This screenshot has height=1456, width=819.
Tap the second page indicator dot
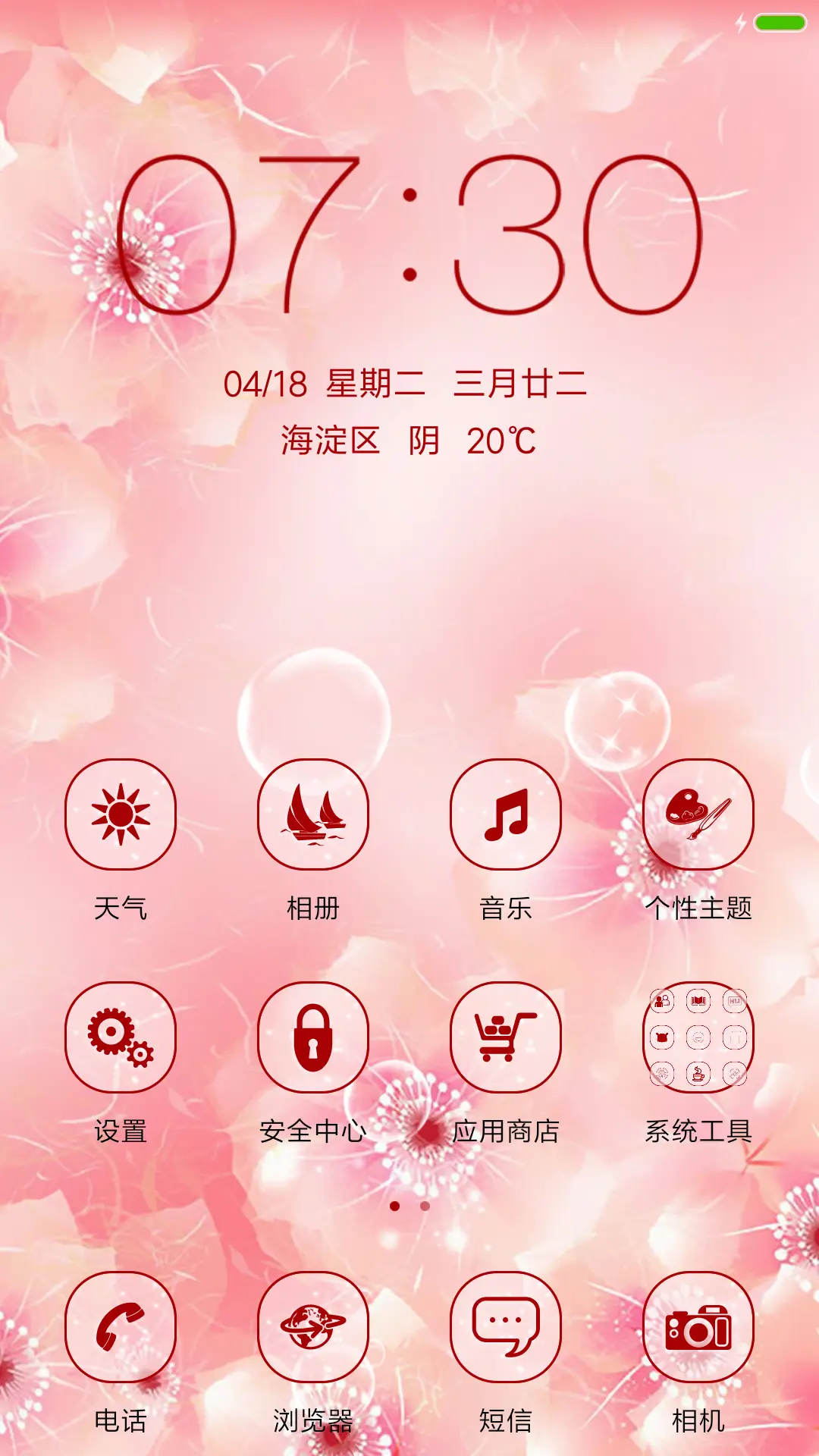423,1207
